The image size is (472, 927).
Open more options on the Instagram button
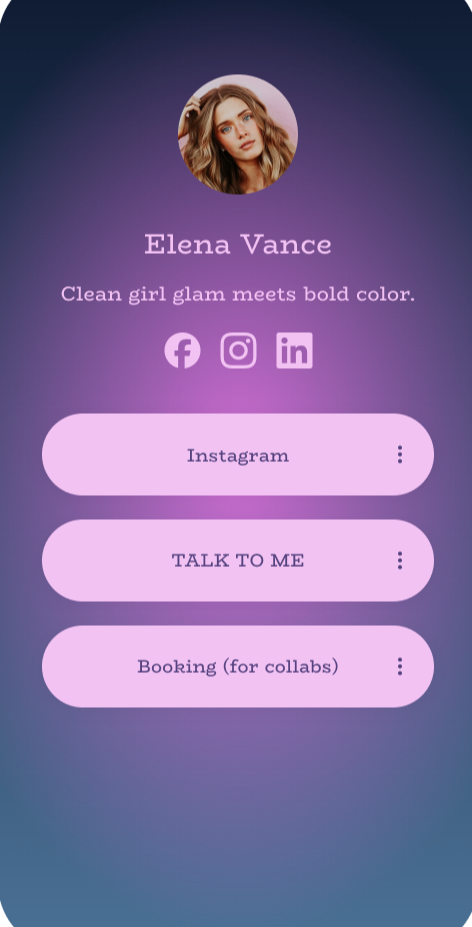point(400,455)
